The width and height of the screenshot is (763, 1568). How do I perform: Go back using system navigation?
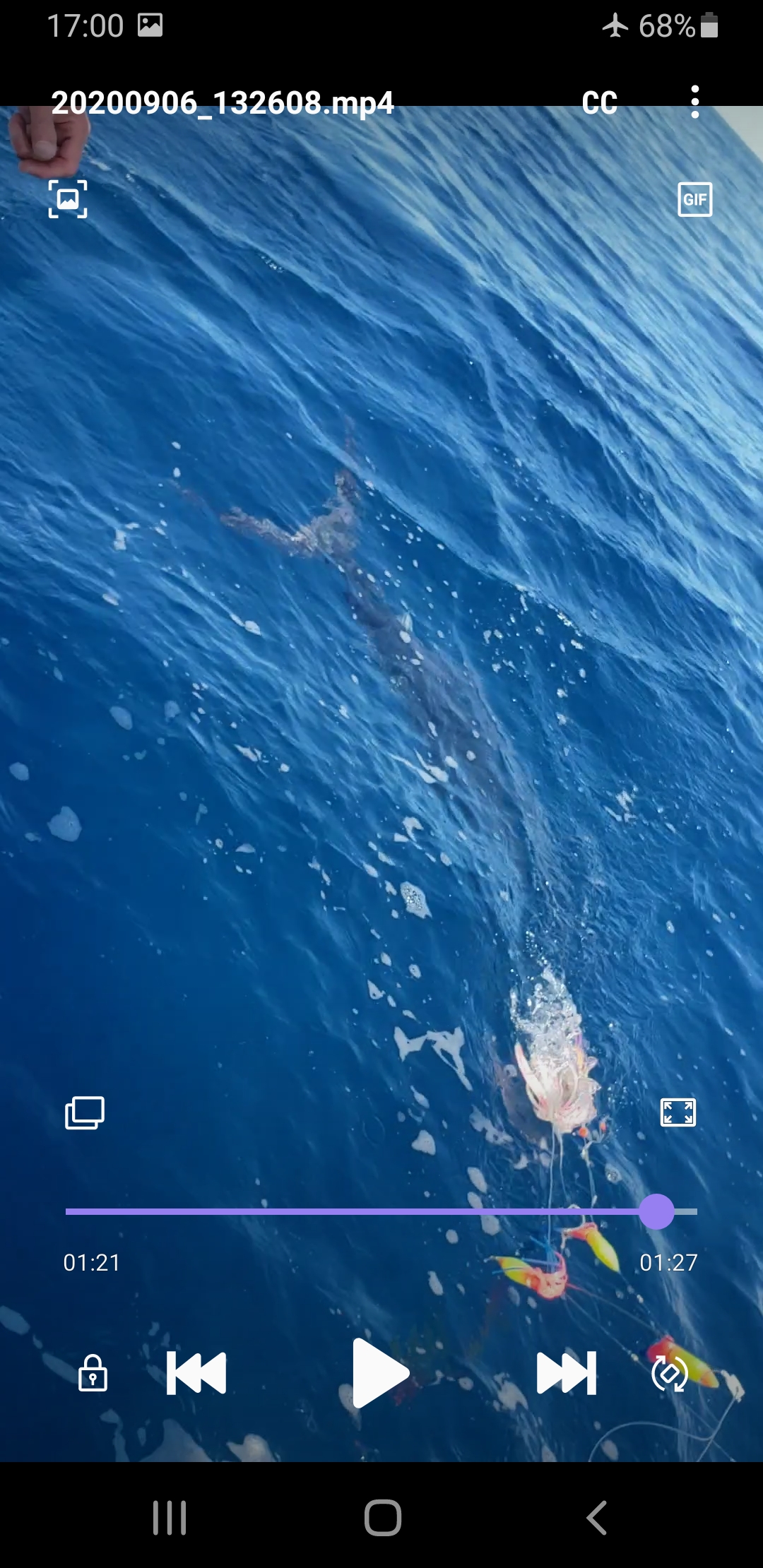(x=597, y=1517)
